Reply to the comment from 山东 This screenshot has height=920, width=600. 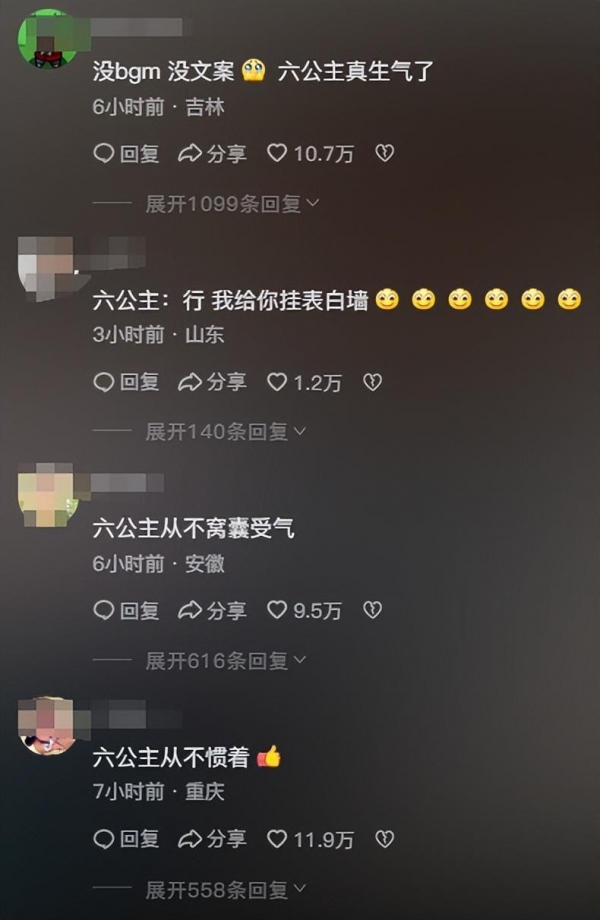tap(126, 382)
